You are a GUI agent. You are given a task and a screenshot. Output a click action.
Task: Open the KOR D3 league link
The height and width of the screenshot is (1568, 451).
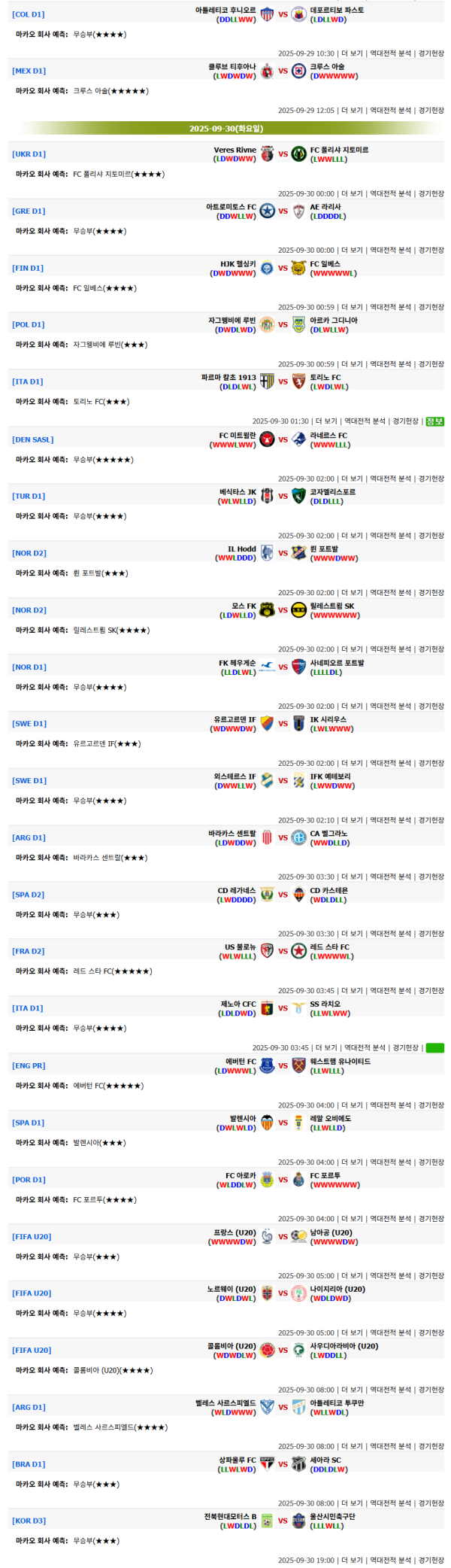tap(29, 1521)
